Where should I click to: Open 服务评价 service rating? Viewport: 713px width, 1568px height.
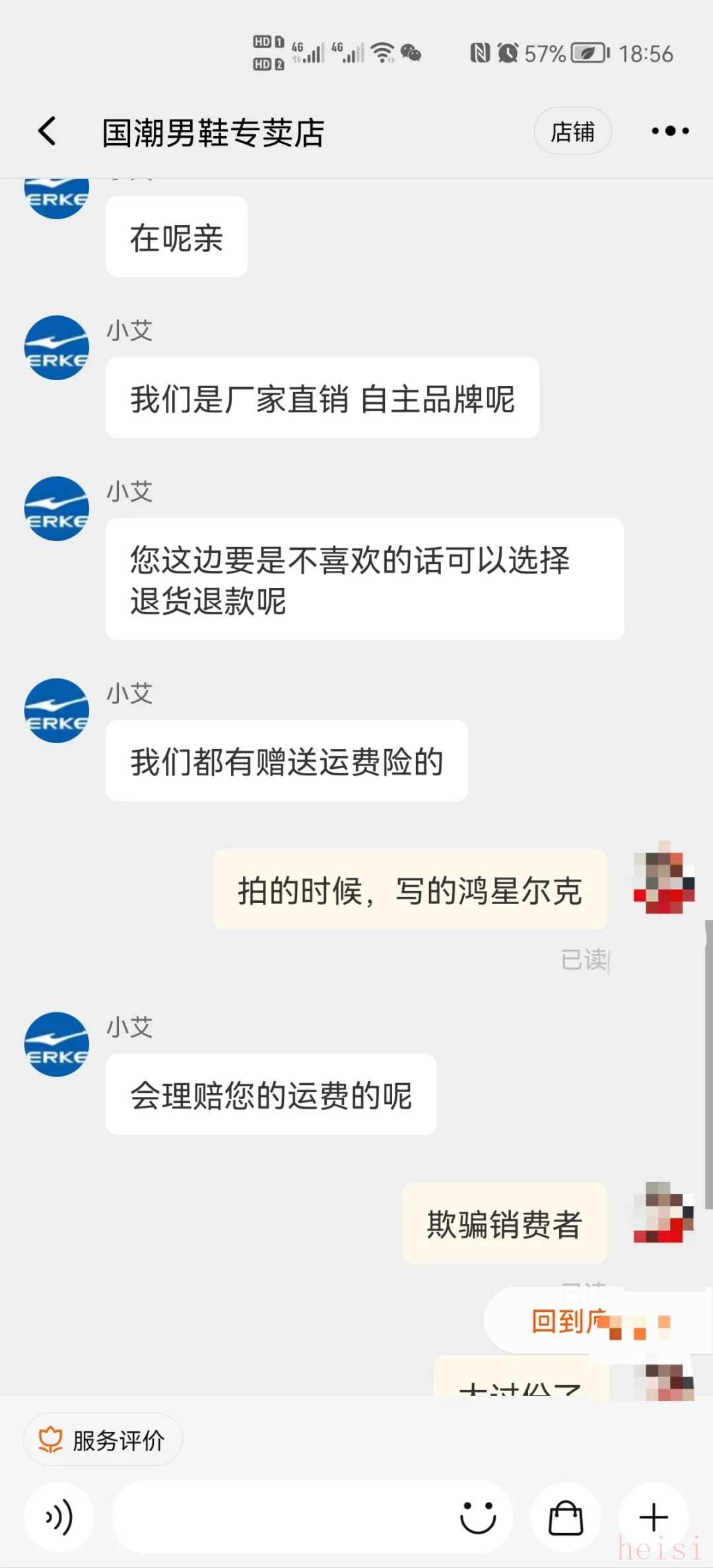[x=103, y=1440]
